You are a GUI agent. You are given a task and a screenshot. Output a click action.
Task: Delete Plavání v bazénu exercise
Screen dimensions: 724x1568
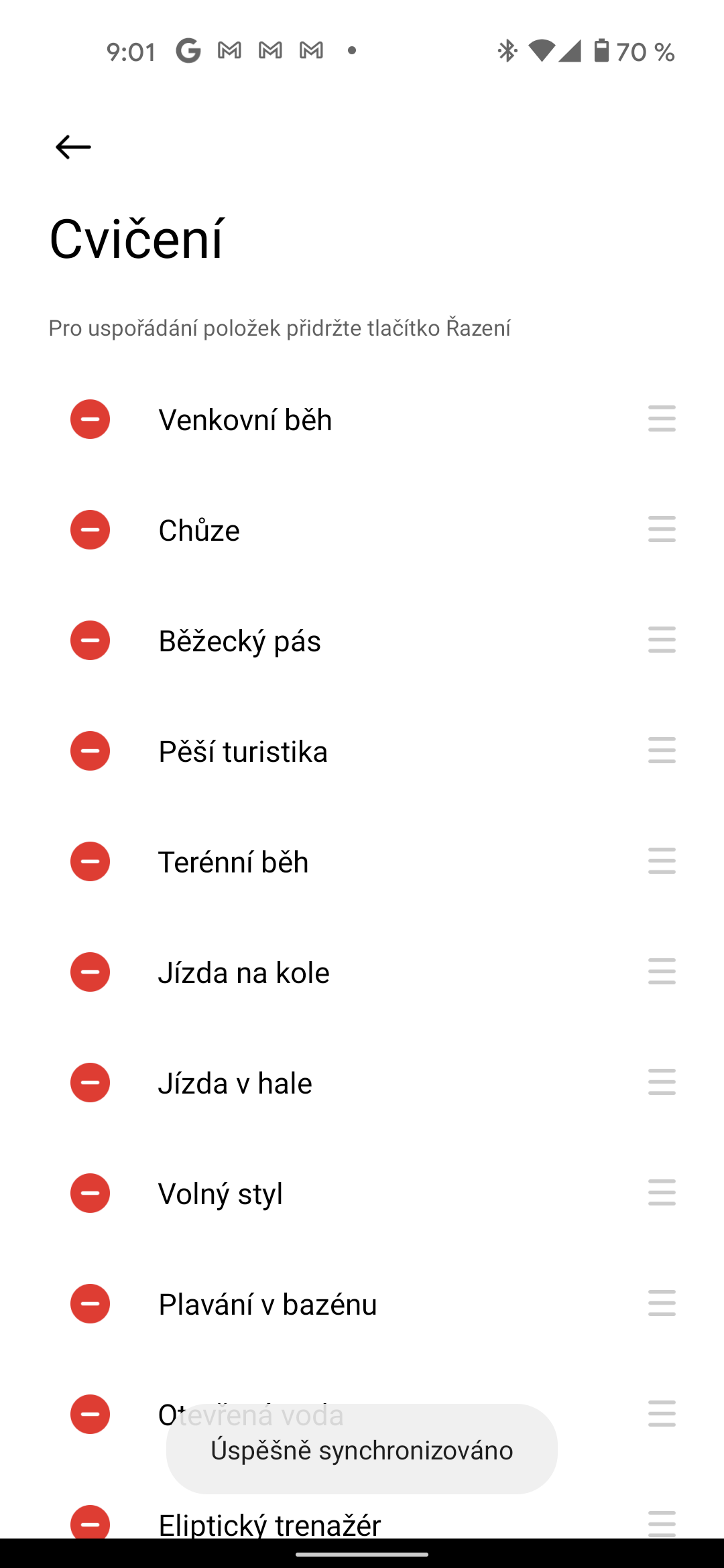point(90,1304)
